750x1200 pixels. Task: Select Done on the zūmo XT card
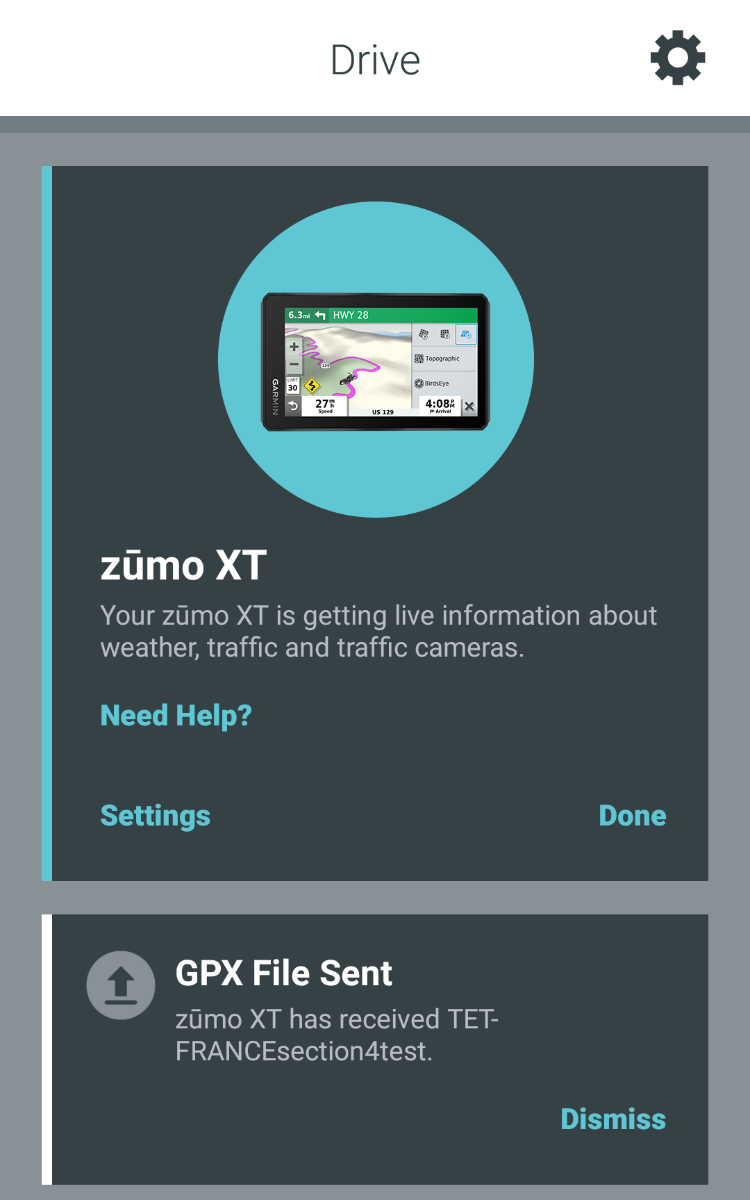coord(632,816)
